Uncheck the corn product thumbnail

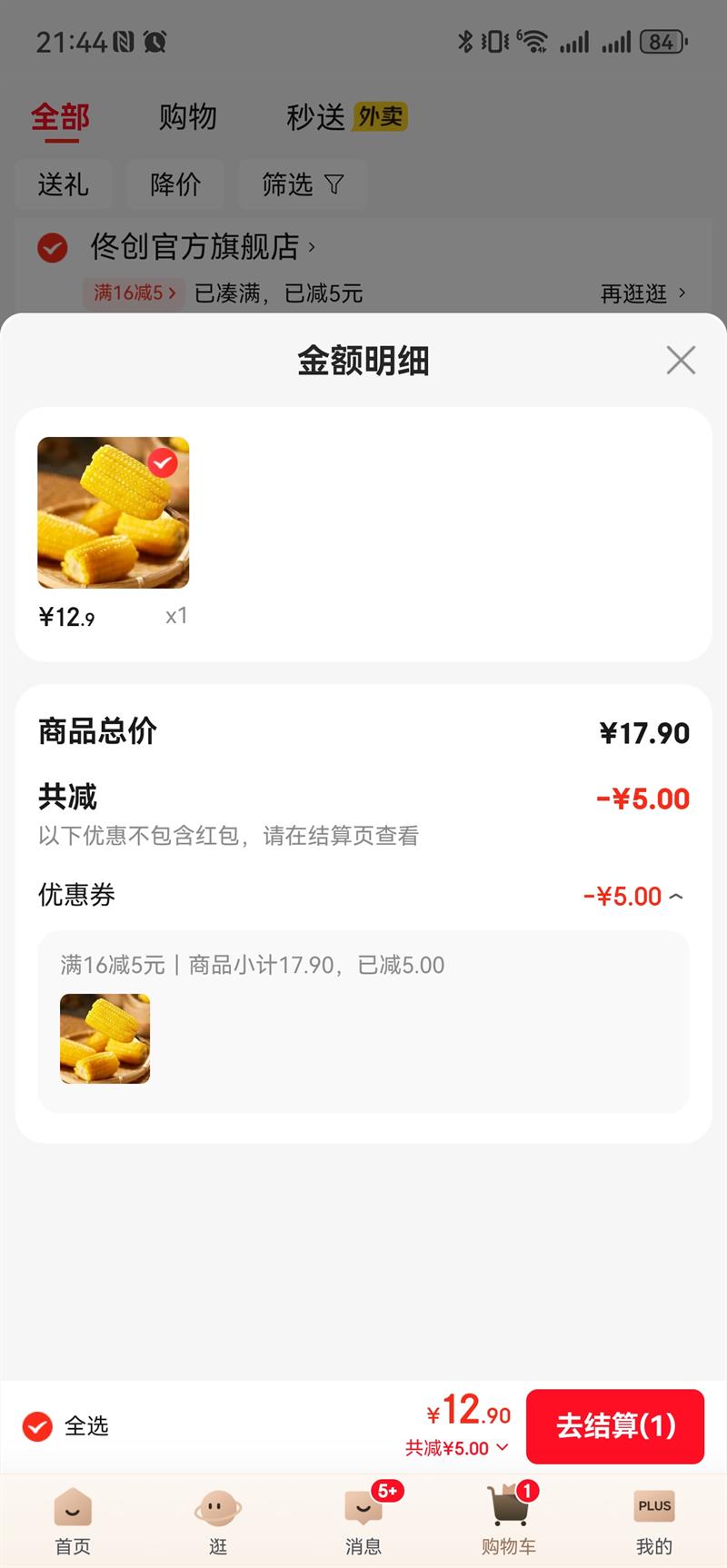click(x=163, y=462)
